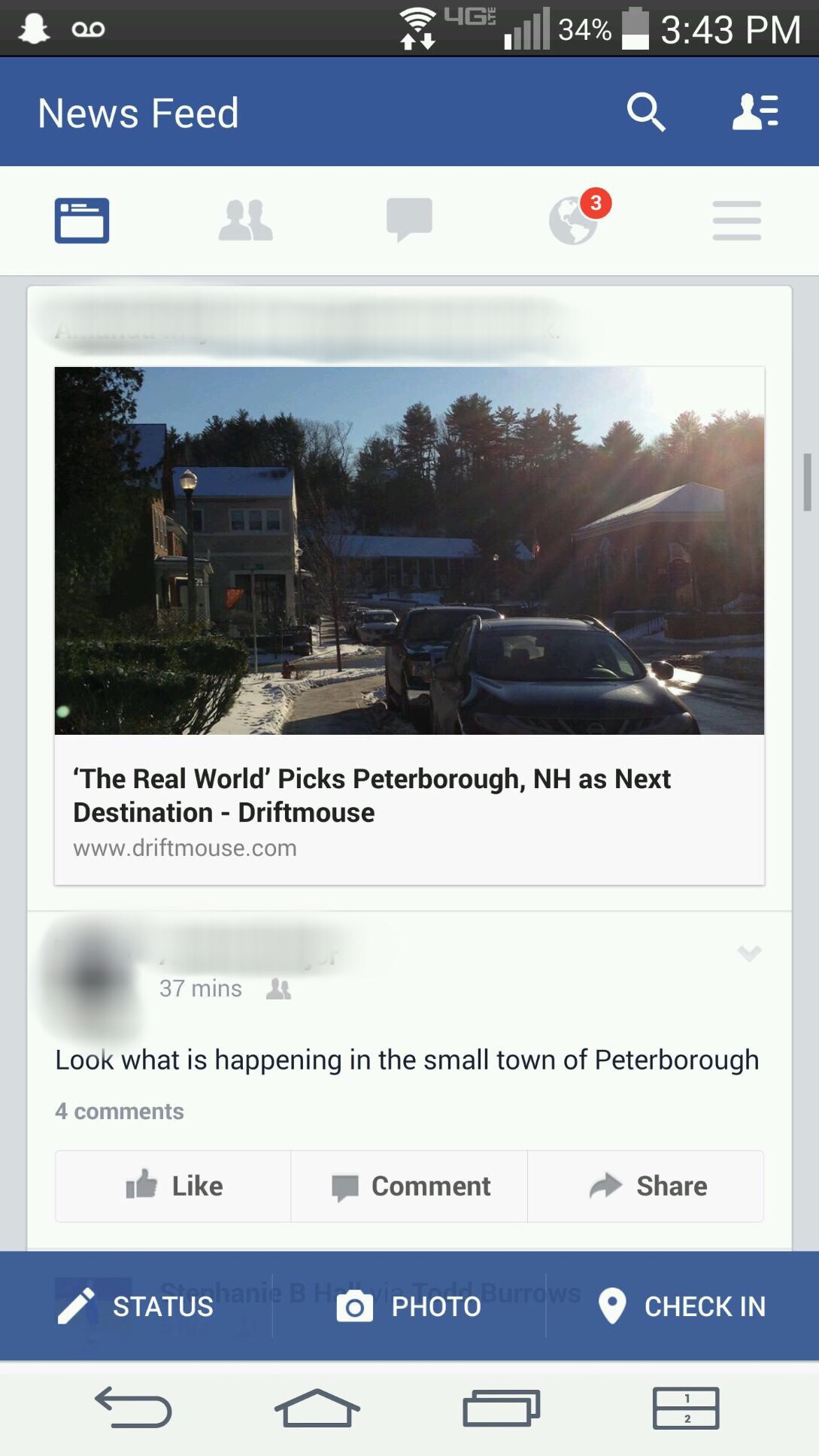Image resolution: width=819 pixels, height=1456 pixels.
Task: Comment on the Peterborough post
Action: tap(409, 1186)
